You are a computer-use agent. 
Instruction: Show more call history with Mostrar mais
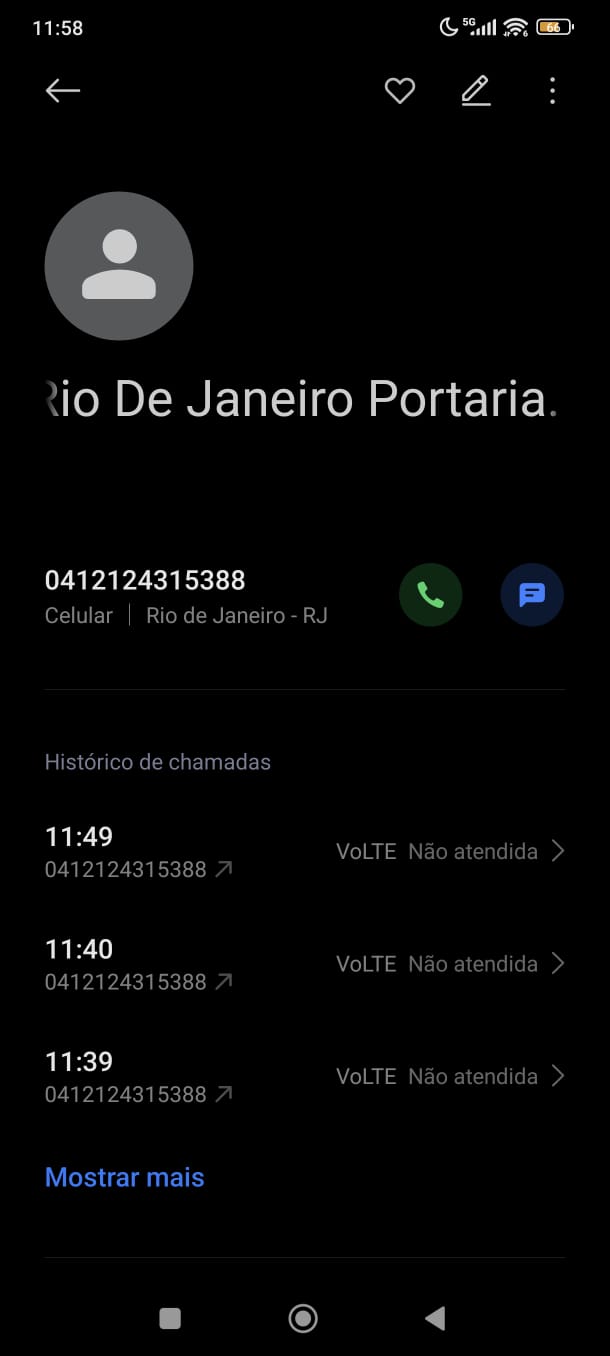(125, 1177)
